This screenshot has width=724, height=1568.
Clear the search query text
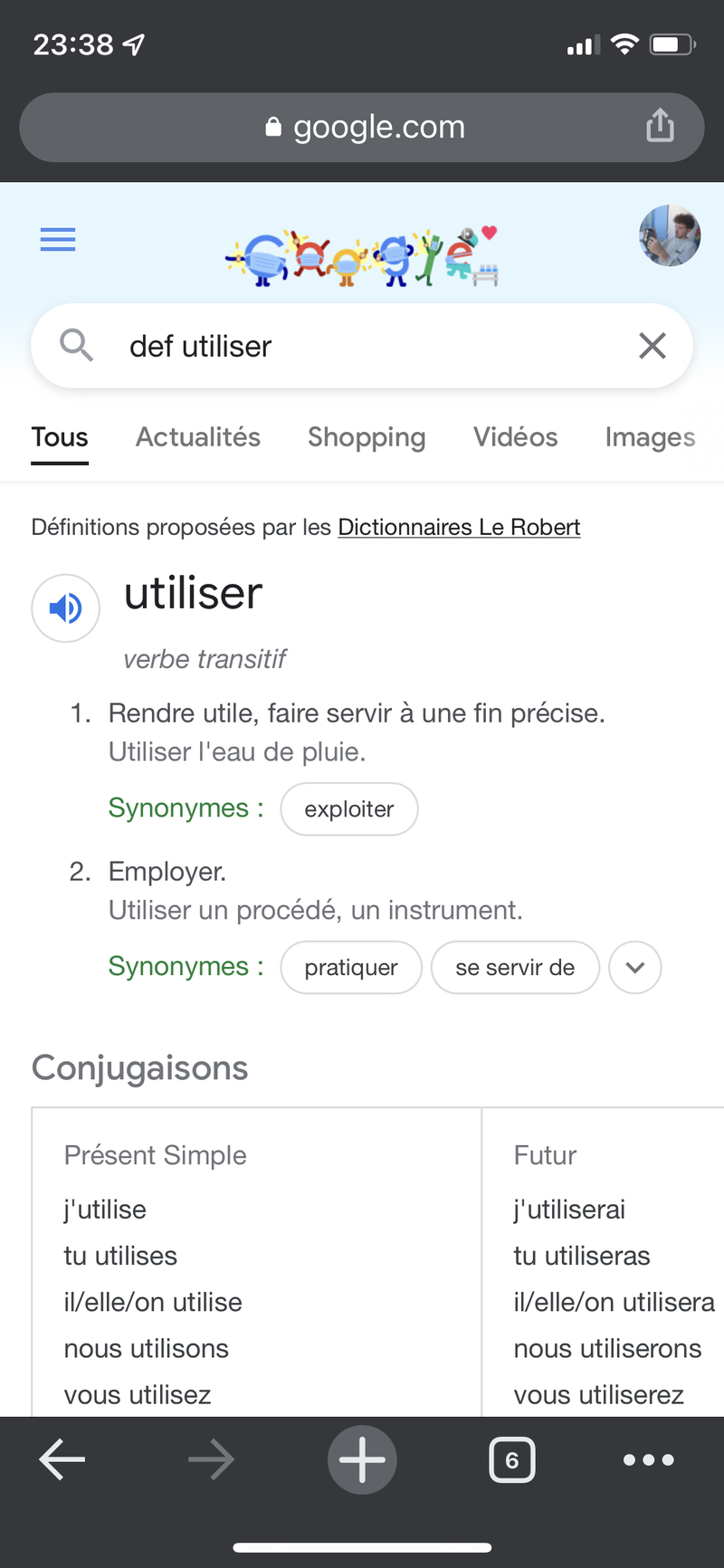coord(652,346)
